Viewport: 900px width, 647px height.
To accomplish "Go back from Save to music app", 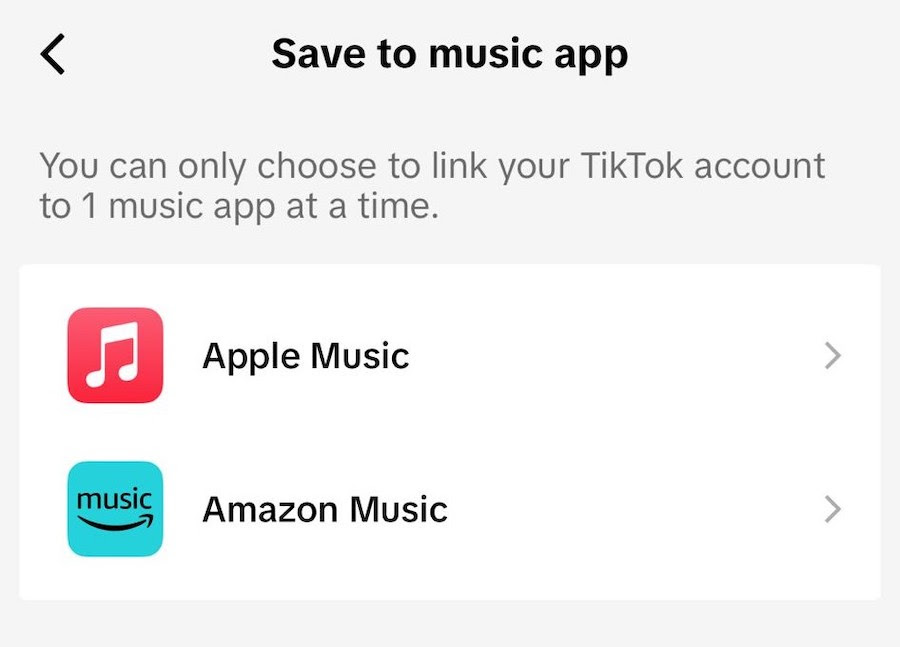I will tap(53, 55).
